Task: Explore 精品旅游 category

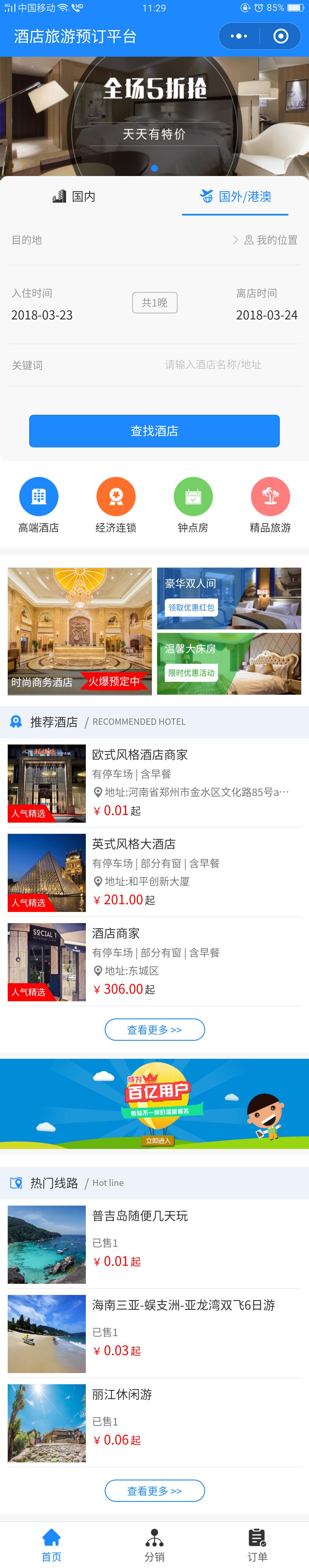Action: tap(270, 505)
